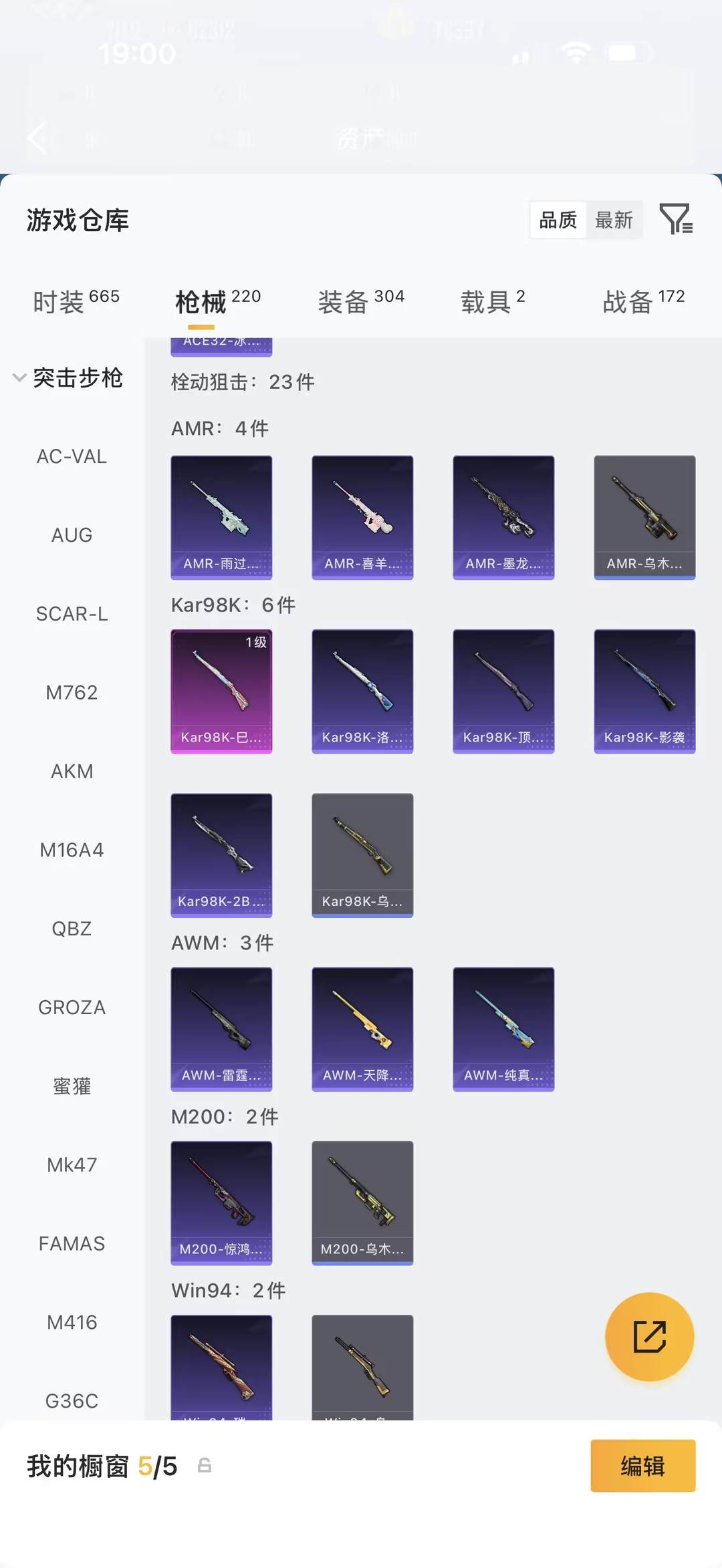The height and width of the screenshot is (1568, 722).
Task: View the level 1 Kar98K skin
Action: click(x=221, y=691)
